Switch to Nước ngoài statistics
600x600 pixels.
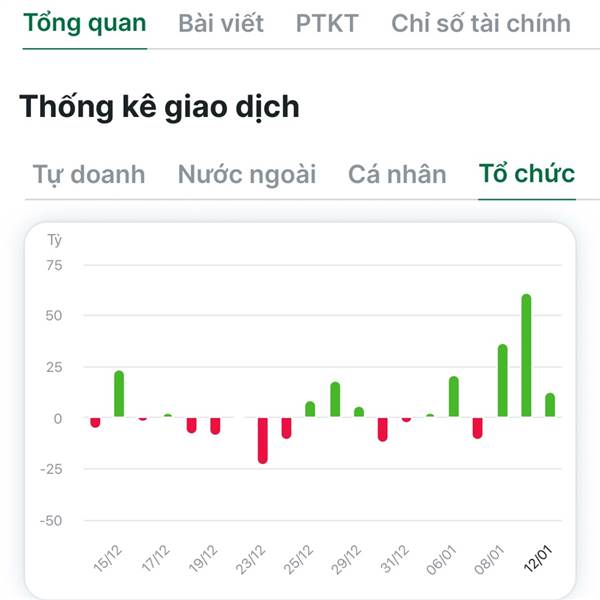point(247,174)
